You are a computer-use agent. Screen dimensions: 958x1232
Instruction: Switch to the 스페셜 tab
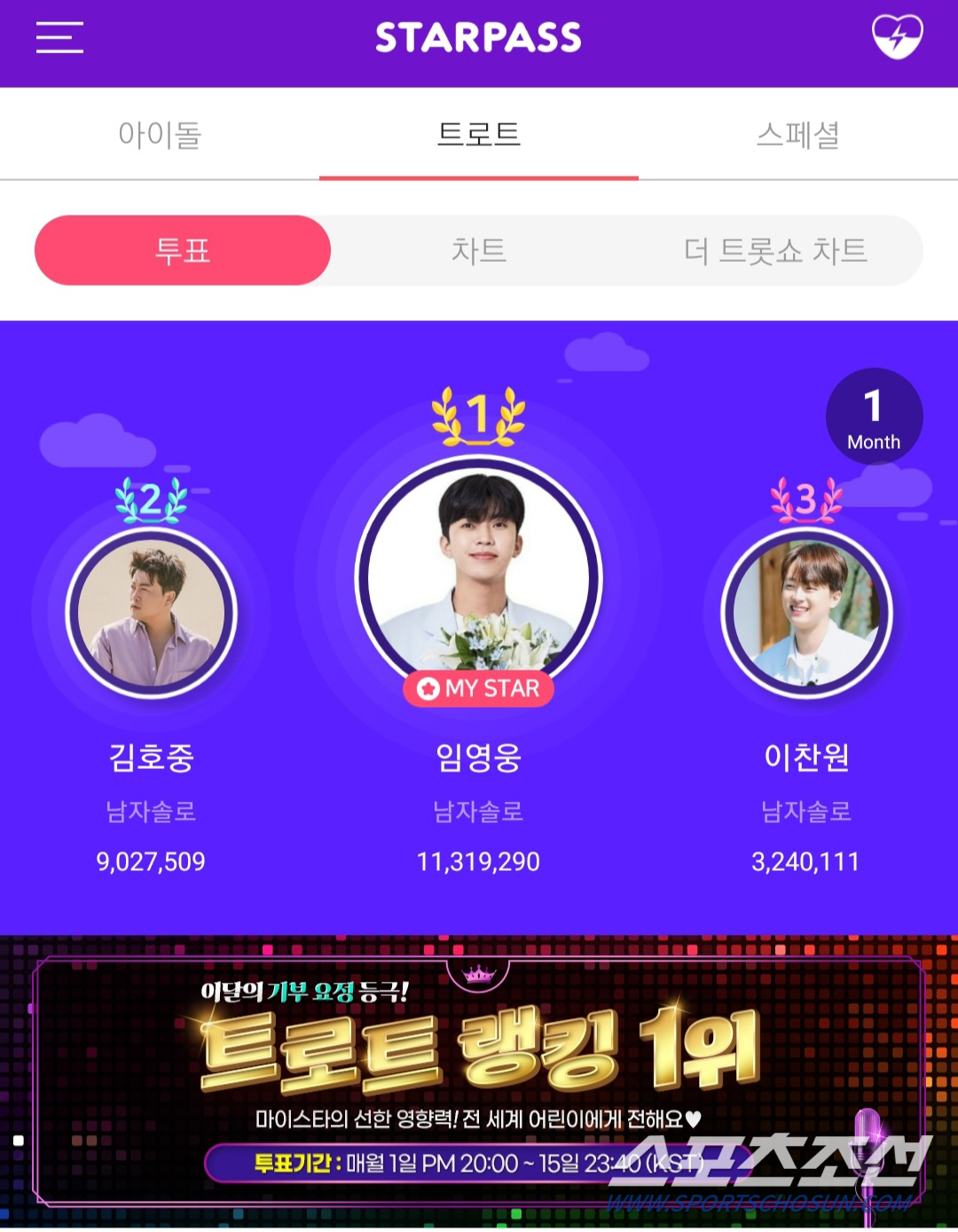coord(797,135)
